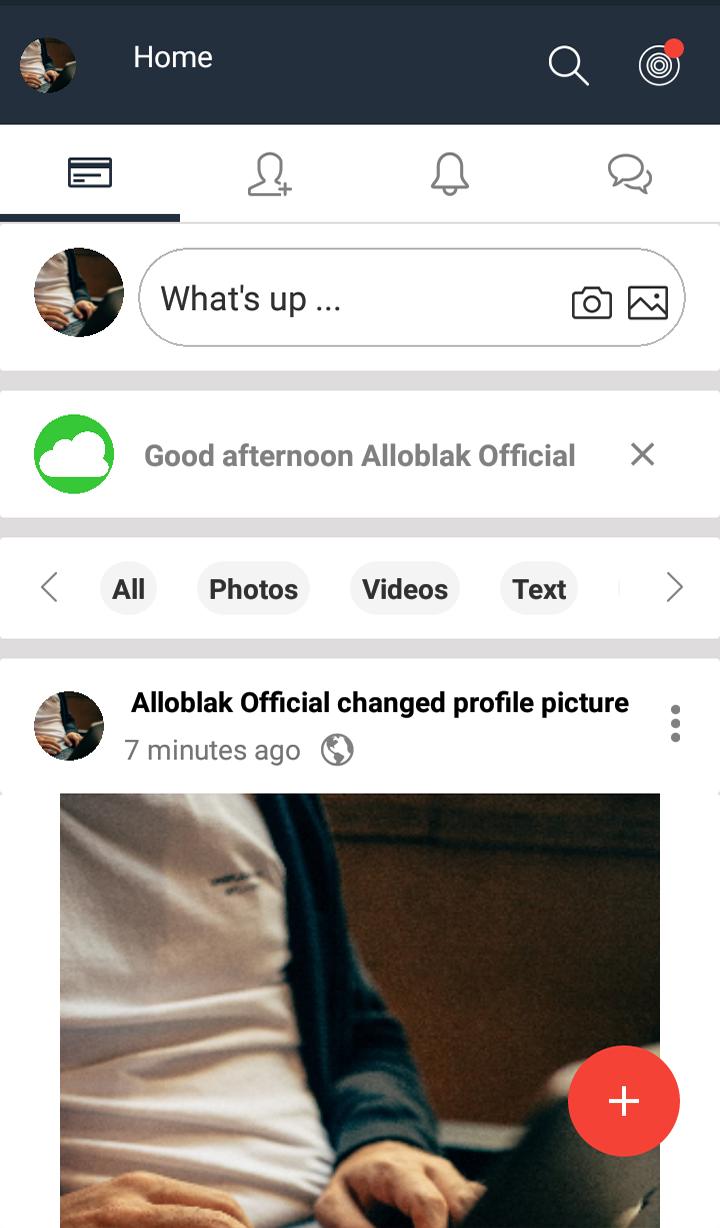Click the globe privacy icon on the post
This screenshot has height=1228, width=720.
coord(337,747)
